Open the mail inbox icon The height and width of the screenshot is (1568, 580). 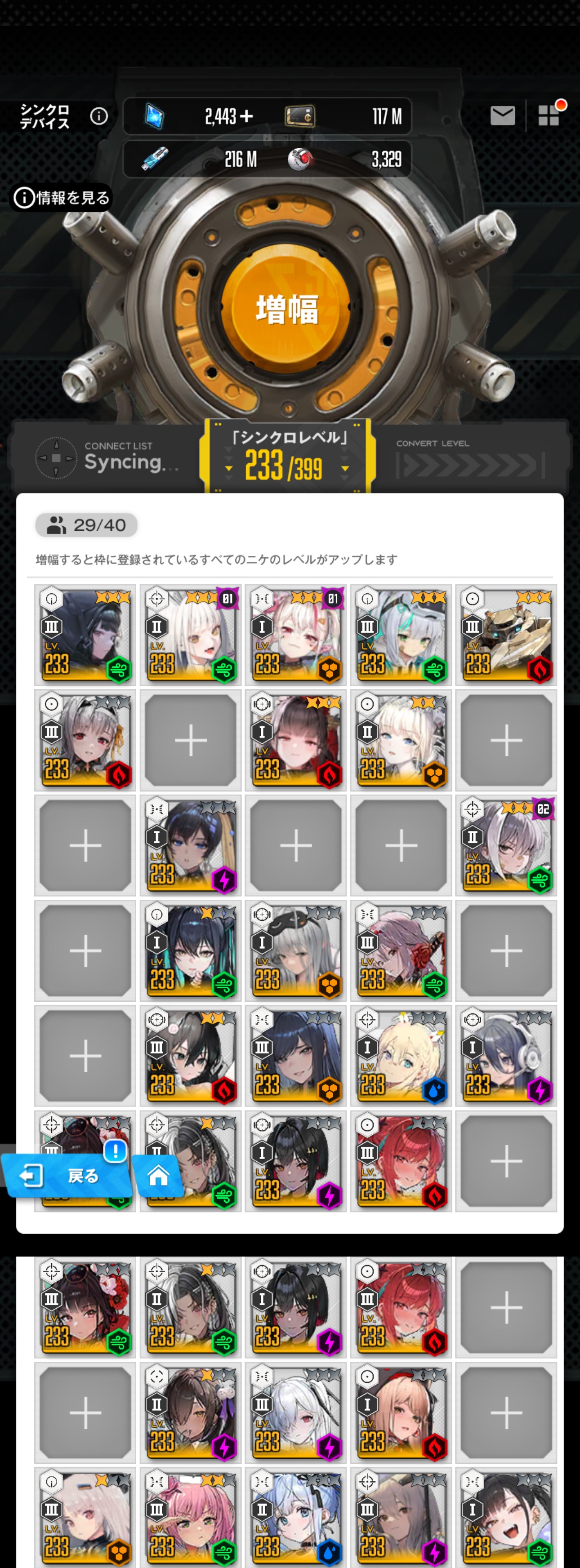click(502, 115)
